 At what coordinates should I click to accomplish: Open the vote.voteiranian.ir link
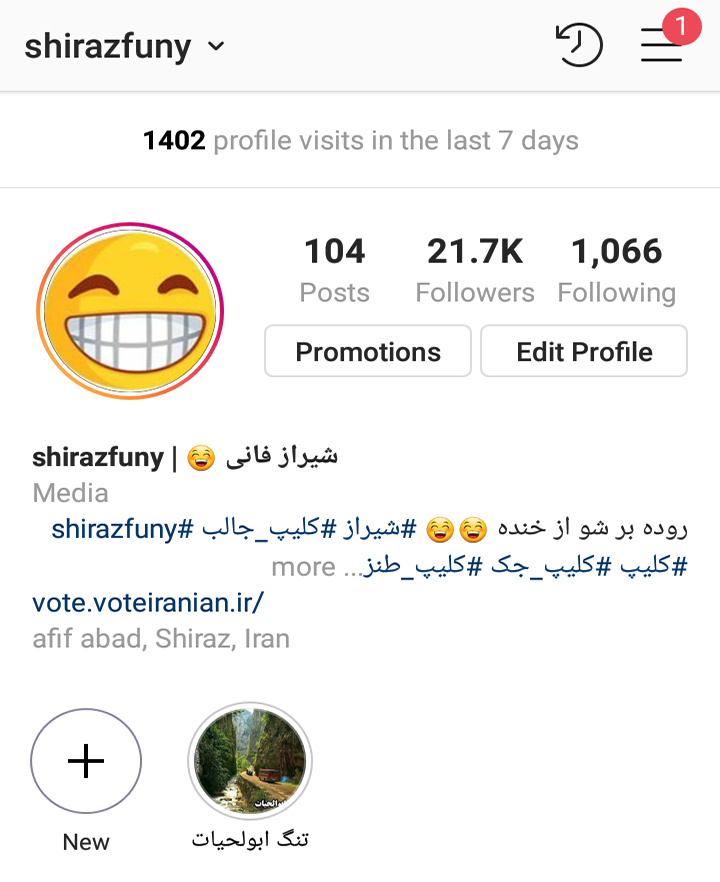148,603
